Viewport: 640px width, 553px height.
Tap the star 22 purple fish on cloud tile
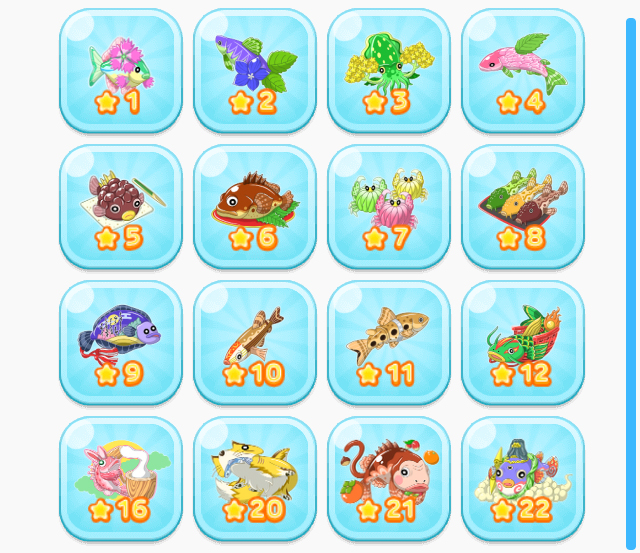point(522,478)
